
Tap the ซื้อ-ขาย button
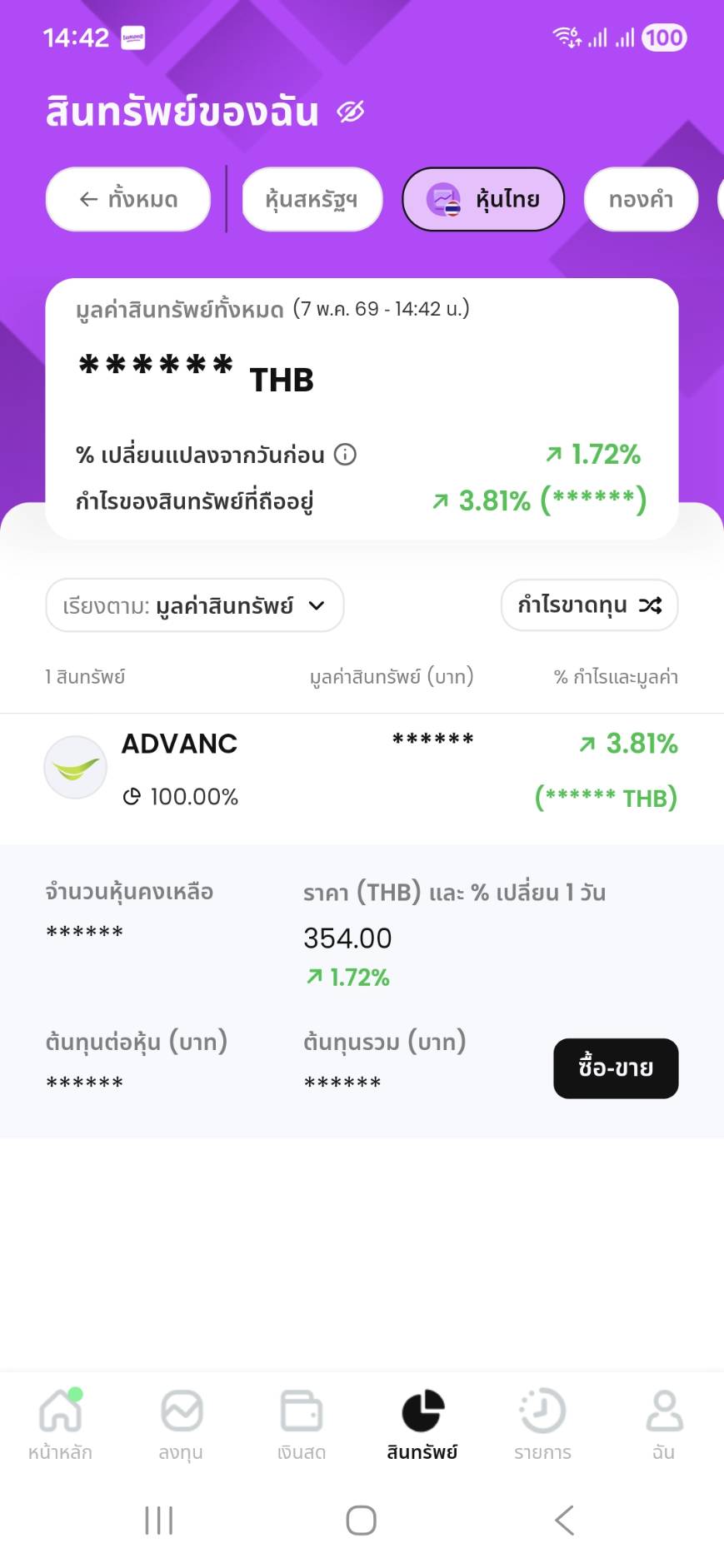(x=616, y=1068)
